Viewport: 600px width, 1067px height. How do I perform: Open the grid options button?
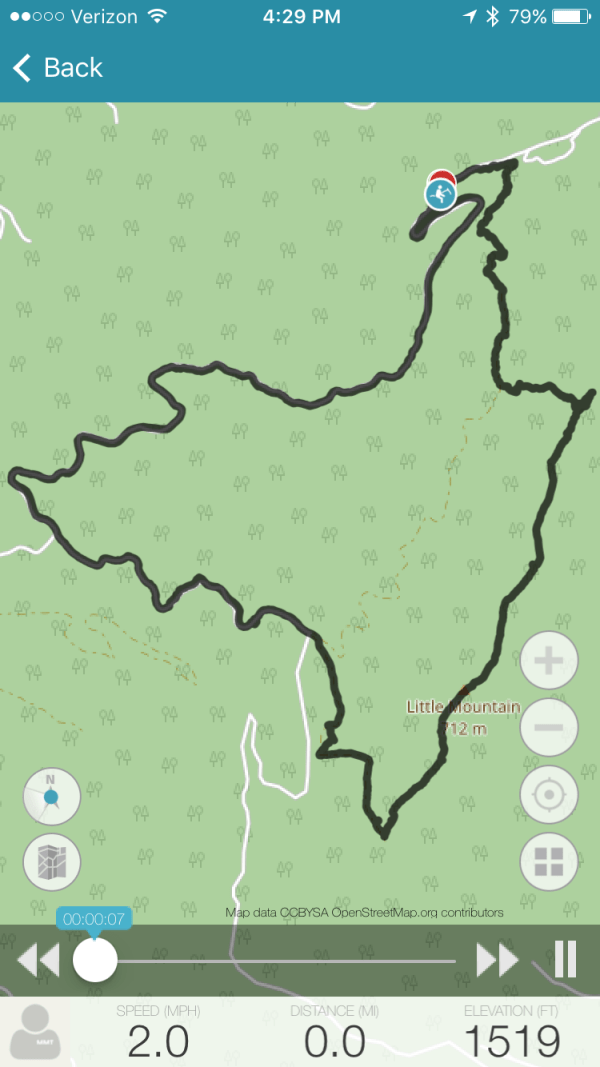click(x=549, y=861)
